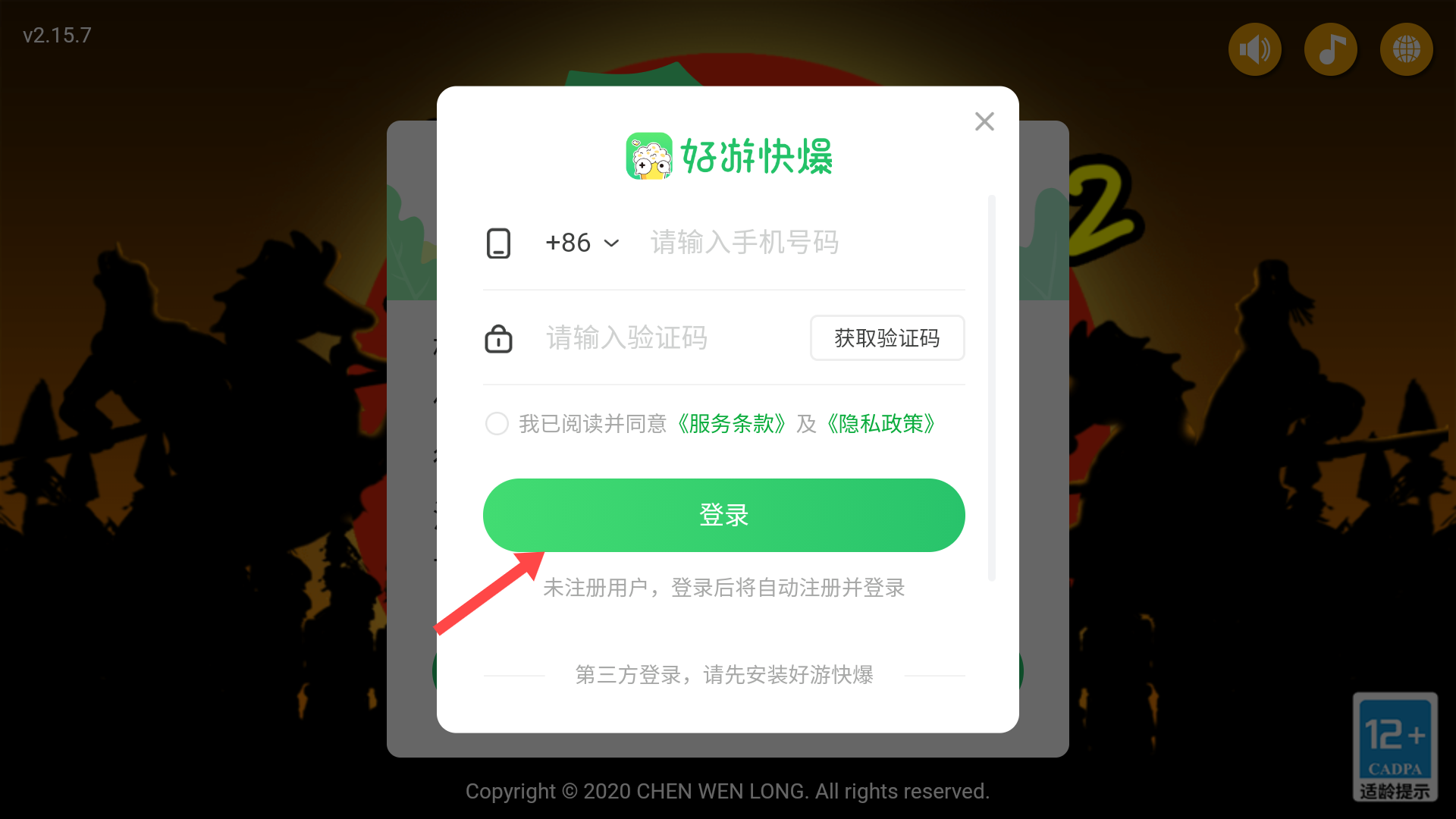
Task: Open the 隐私政策 link
Action: click(881, 423)
